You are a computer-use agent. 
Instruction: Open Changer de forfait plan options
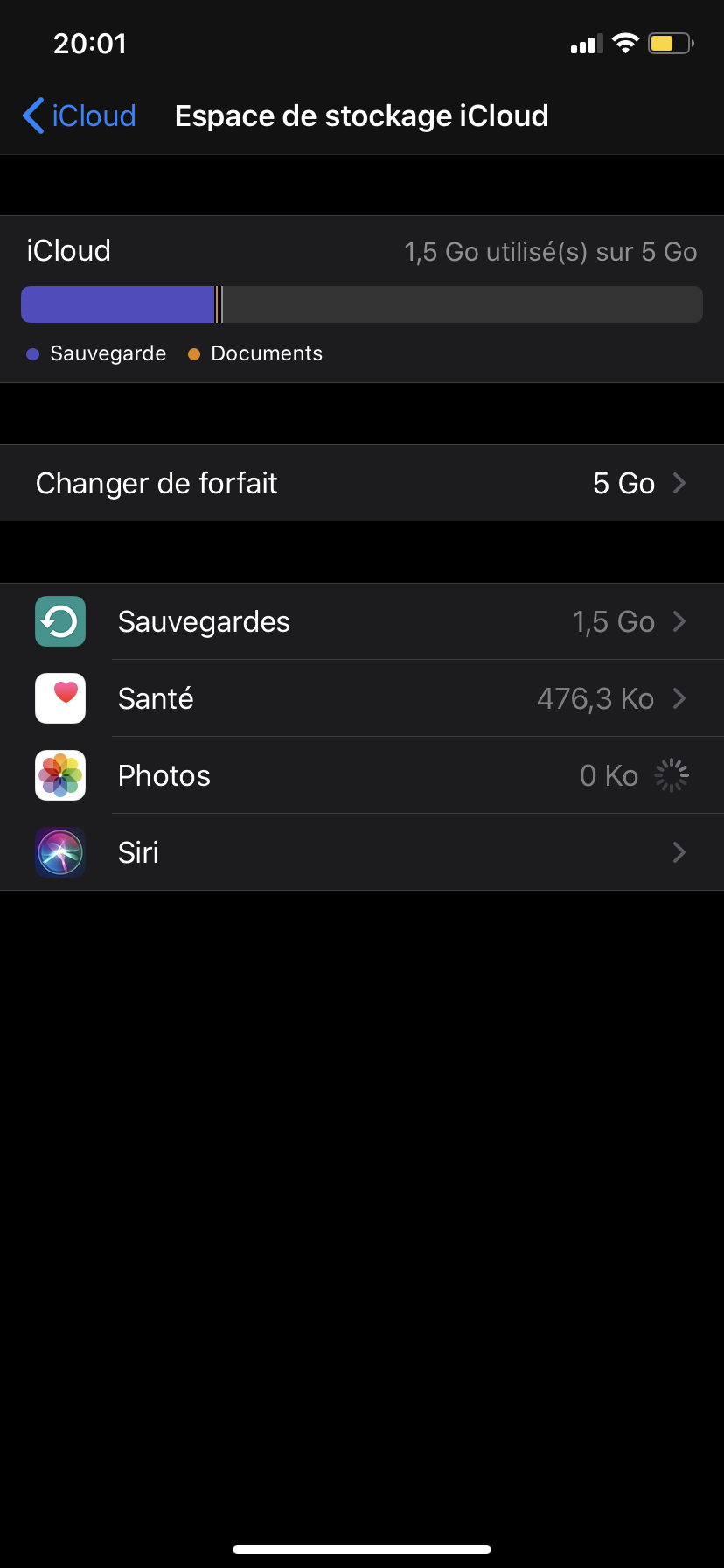click(362, 483)
